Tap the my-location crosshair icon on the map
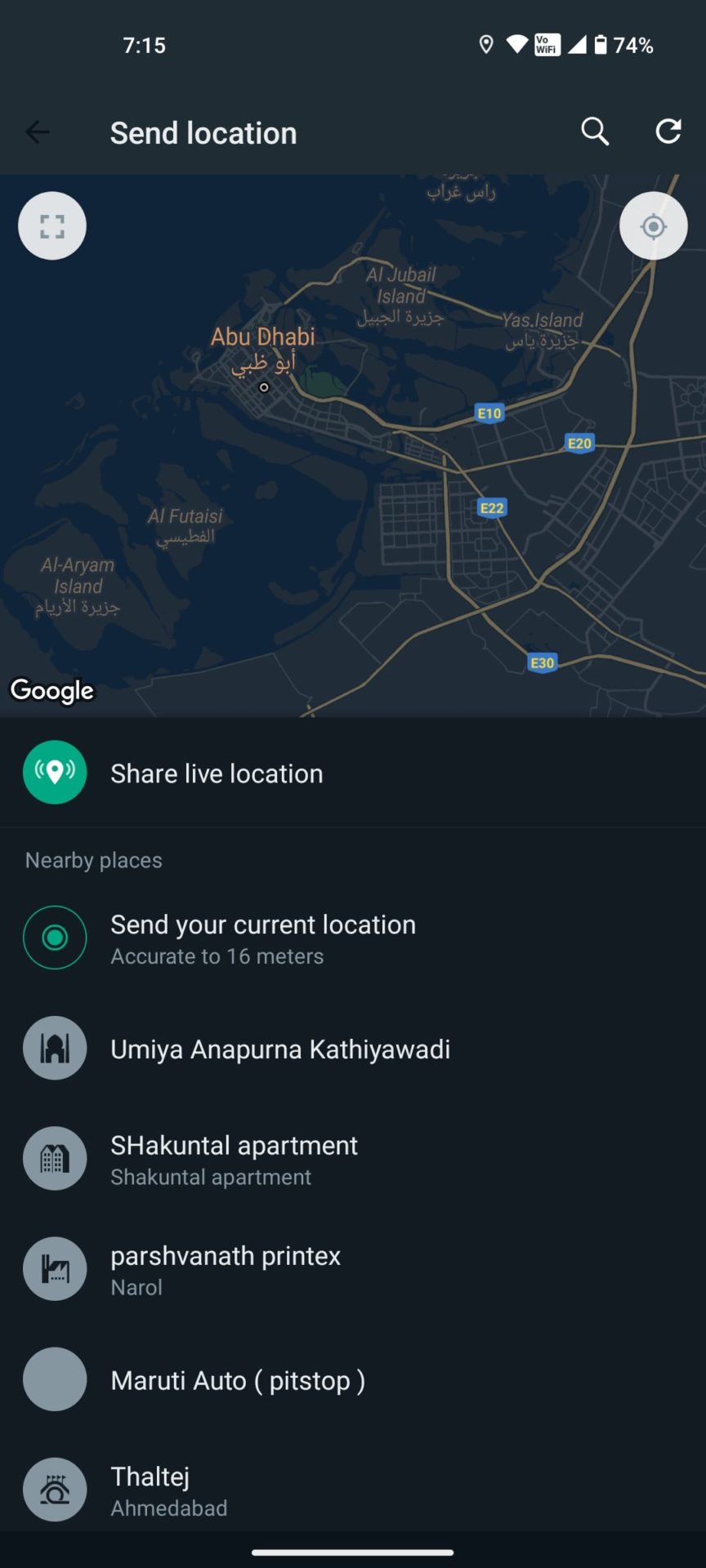This screenshot has height=1568, width=706. pos(653,226)
